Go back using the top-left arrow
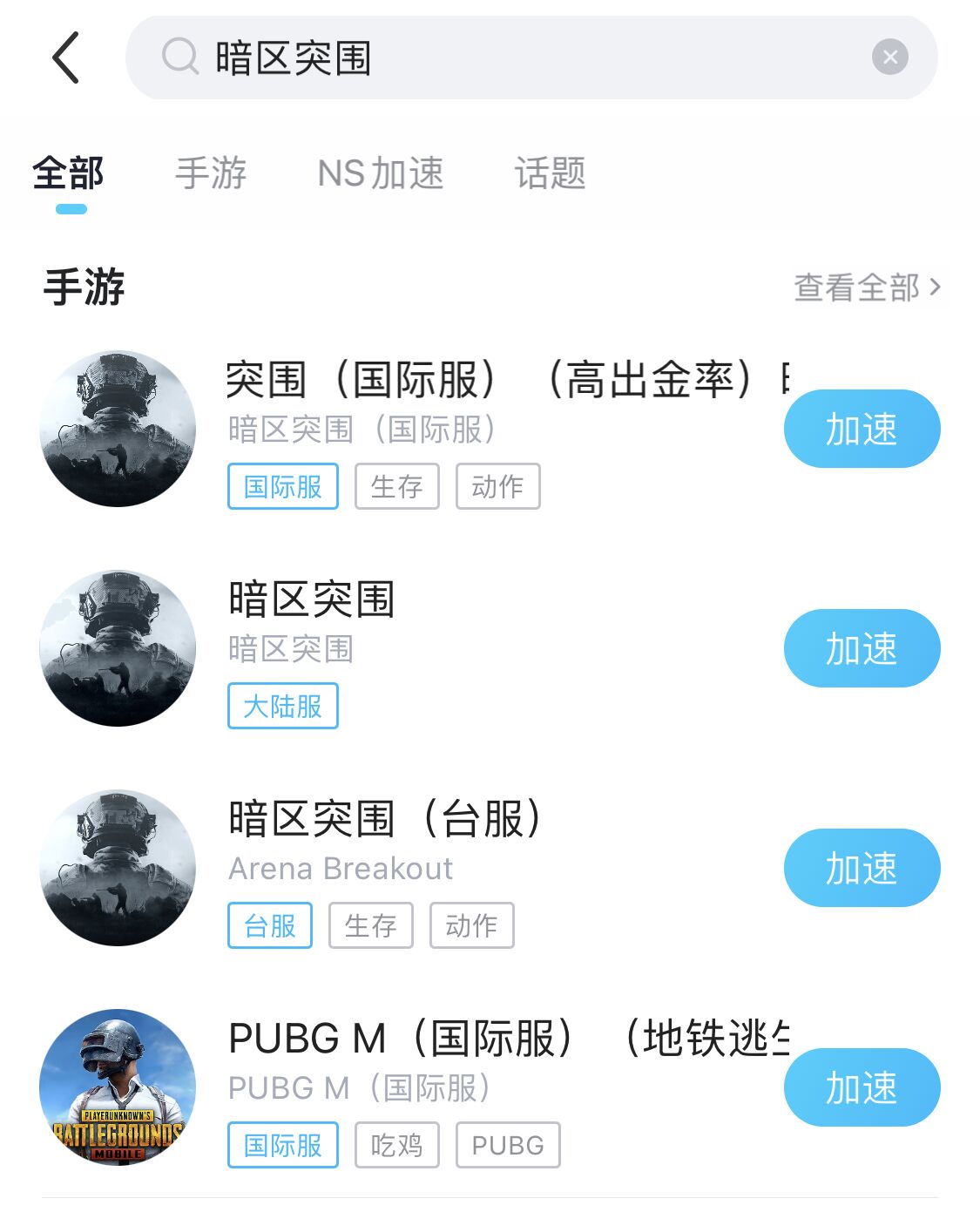Image resolution: width=980 pixels, height=1212 pixels. pos(66,58)
